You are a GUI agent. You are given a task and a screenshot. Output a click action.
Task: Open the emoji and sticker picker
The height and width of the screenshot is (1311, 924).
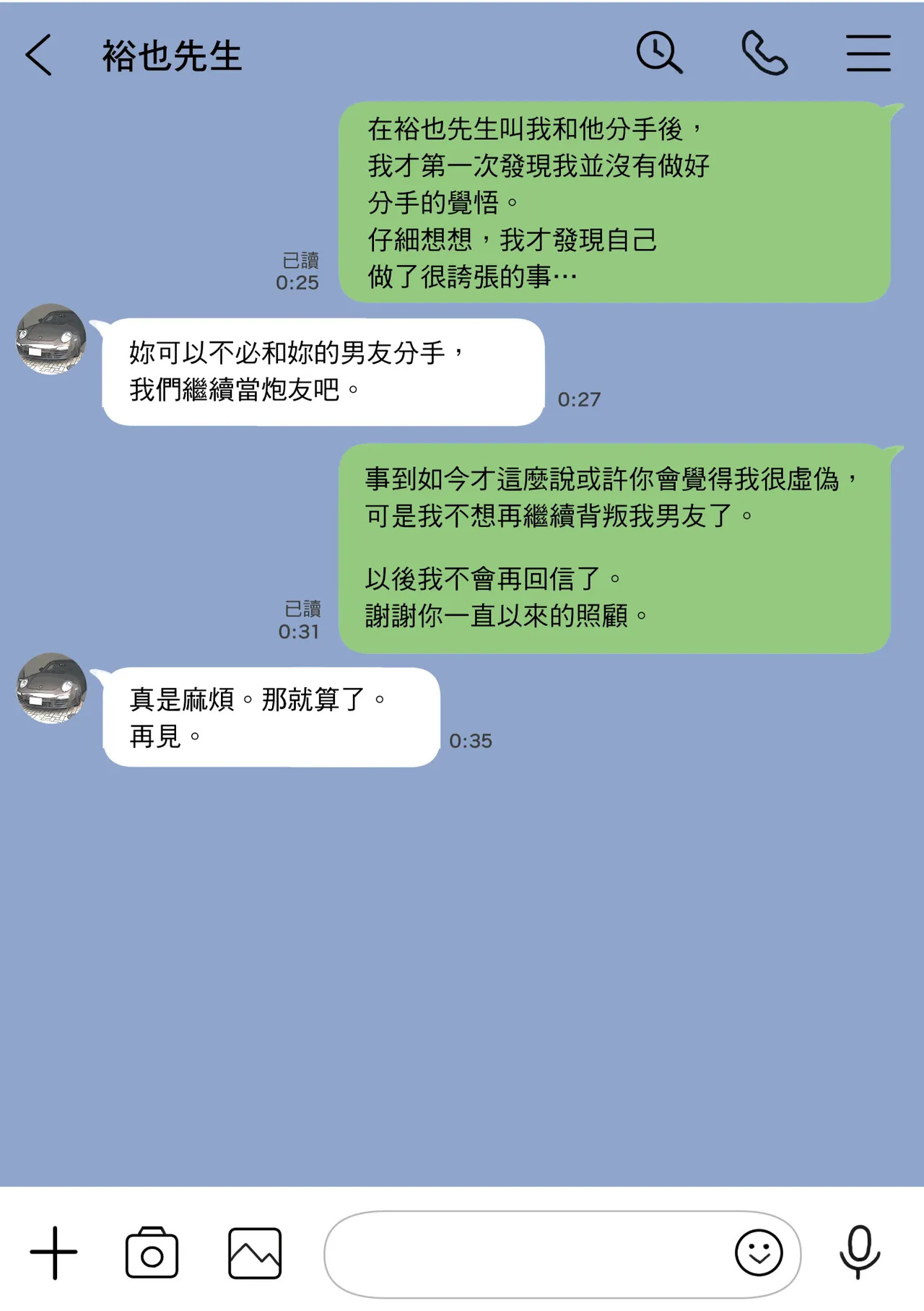759,1253
